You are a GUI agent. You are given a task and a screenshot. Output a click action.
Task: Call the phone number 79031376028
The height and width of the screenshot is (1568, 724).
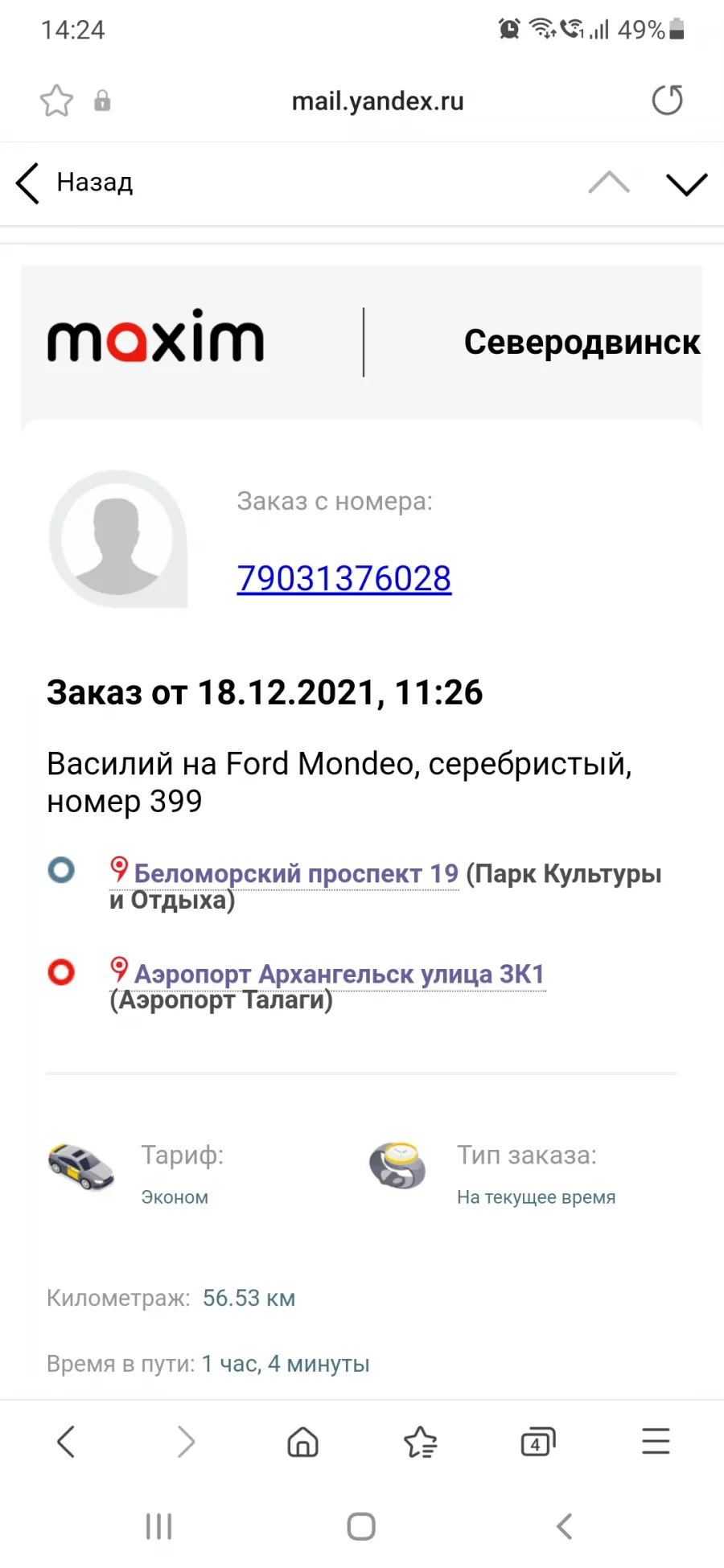tap(344, 578)
